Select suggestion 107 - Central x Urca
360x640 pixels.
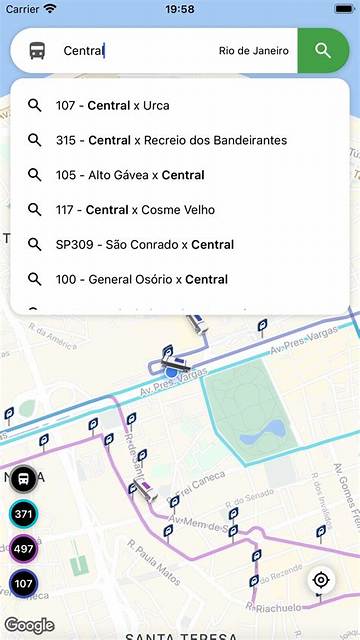point(180,106)
